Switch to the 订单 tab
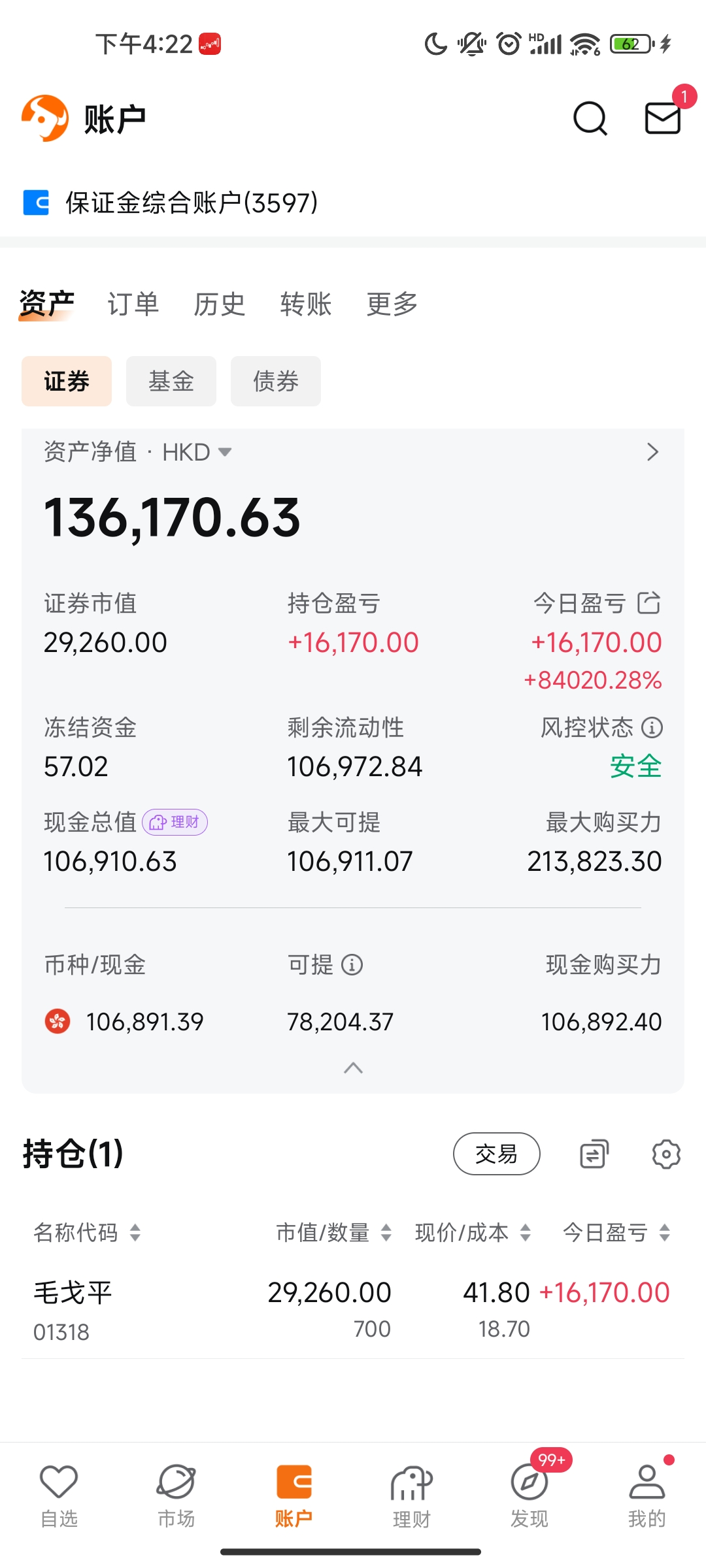Screen dimensions: 706x1568 click(x=133, y=304)
